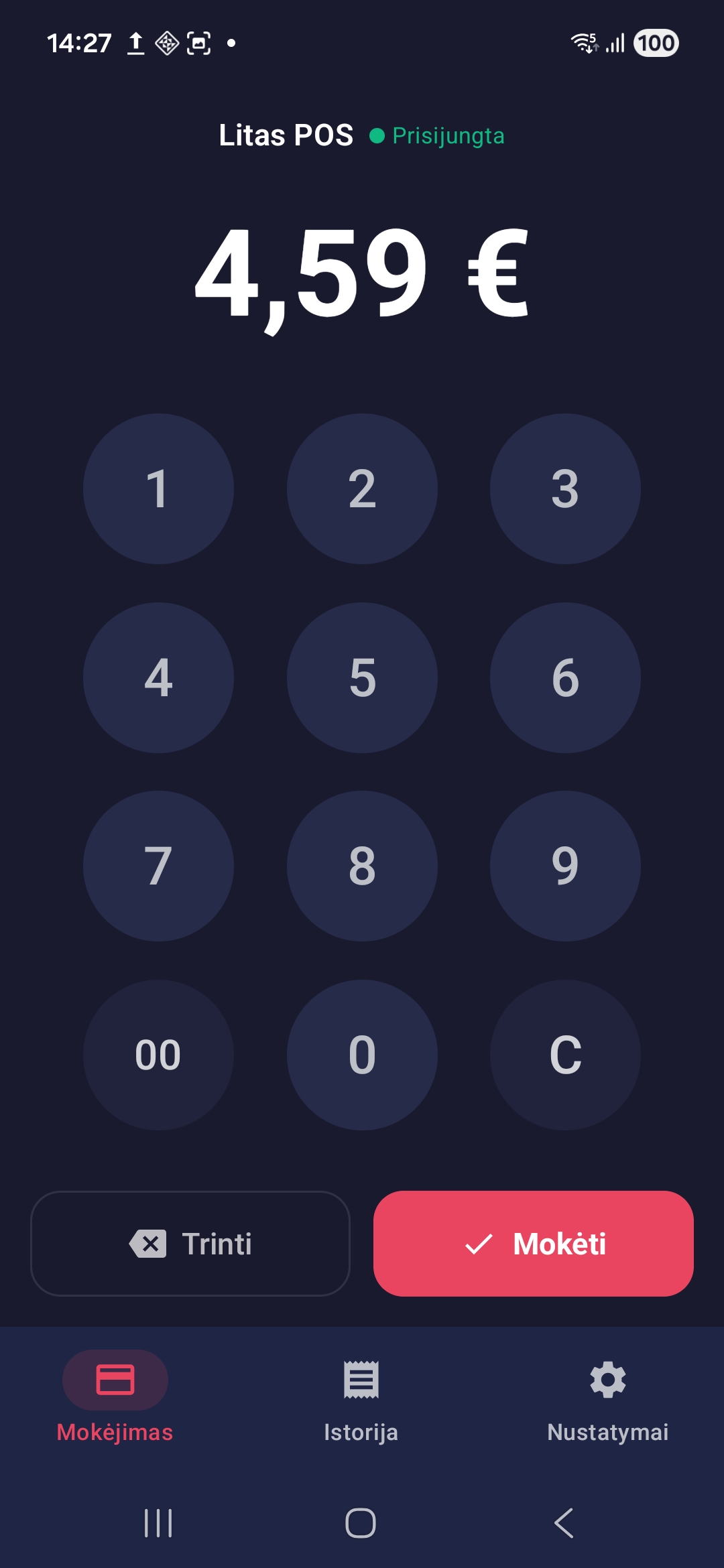Tap the battery indicator showing 100
This screenshot has height=1568, width=724.
pyautogui.click(x=655, y=42)
